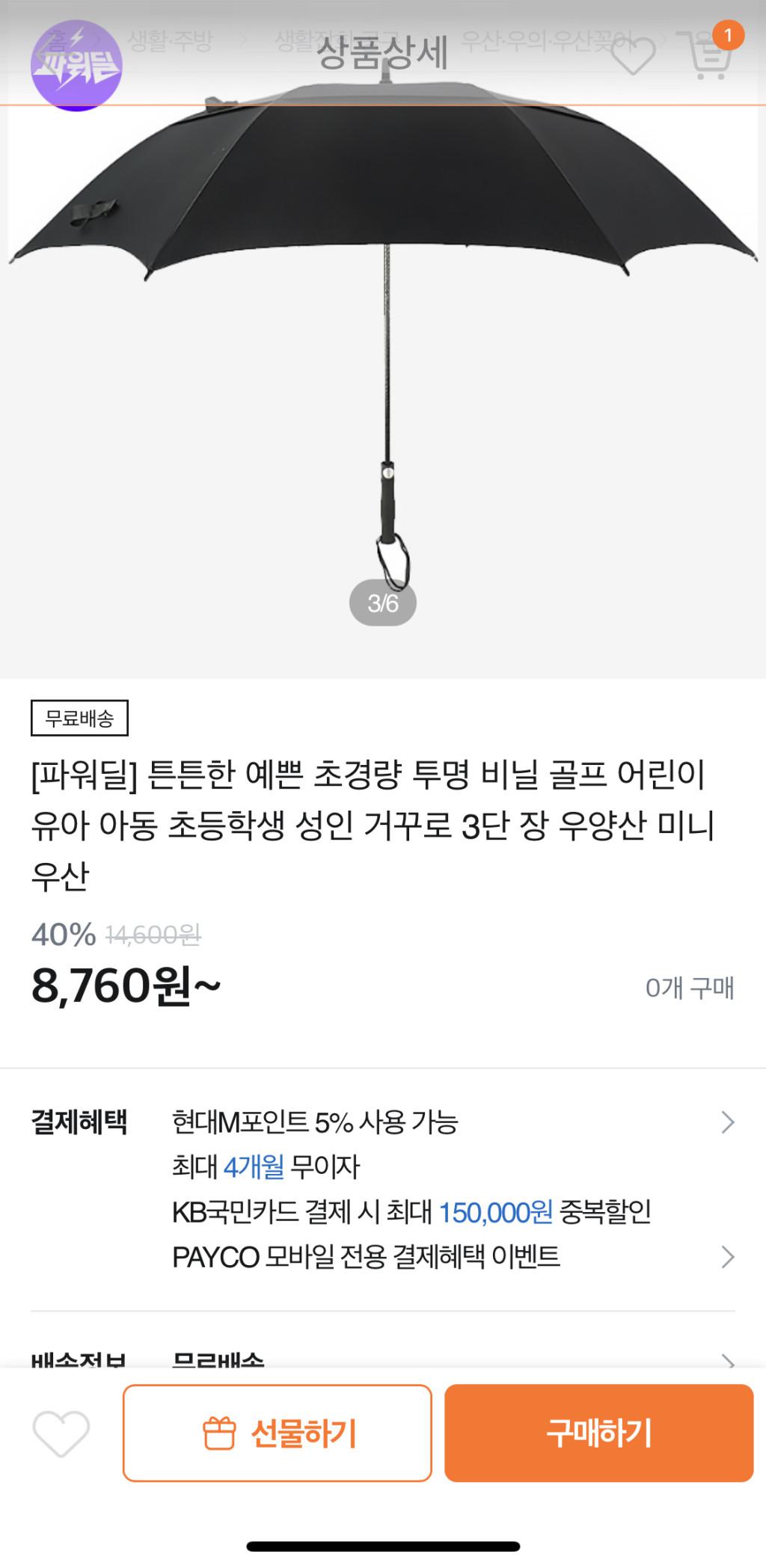The image size is (766, 1568).
Task: Tap the 선물하기 gift button
Action: [x=278, y=1433]
